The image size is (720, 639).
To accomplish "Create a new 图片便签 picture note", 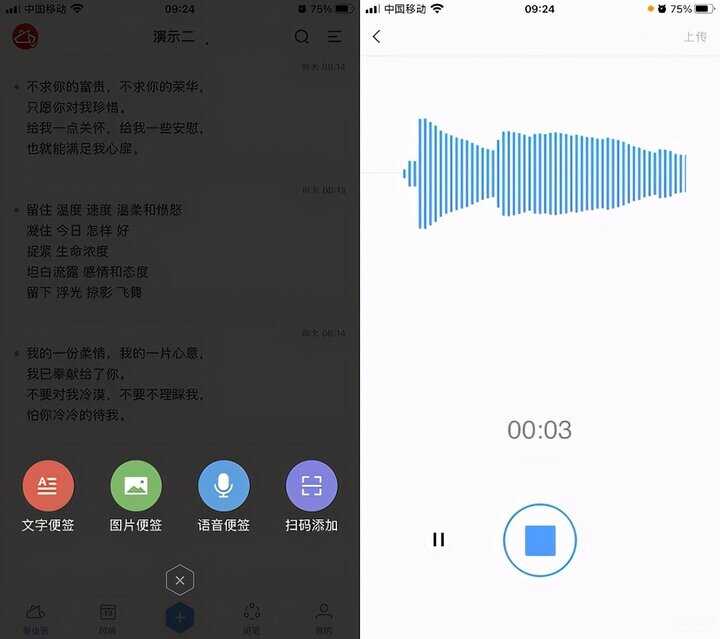I will pyautogui.click(x=136, y=487).
